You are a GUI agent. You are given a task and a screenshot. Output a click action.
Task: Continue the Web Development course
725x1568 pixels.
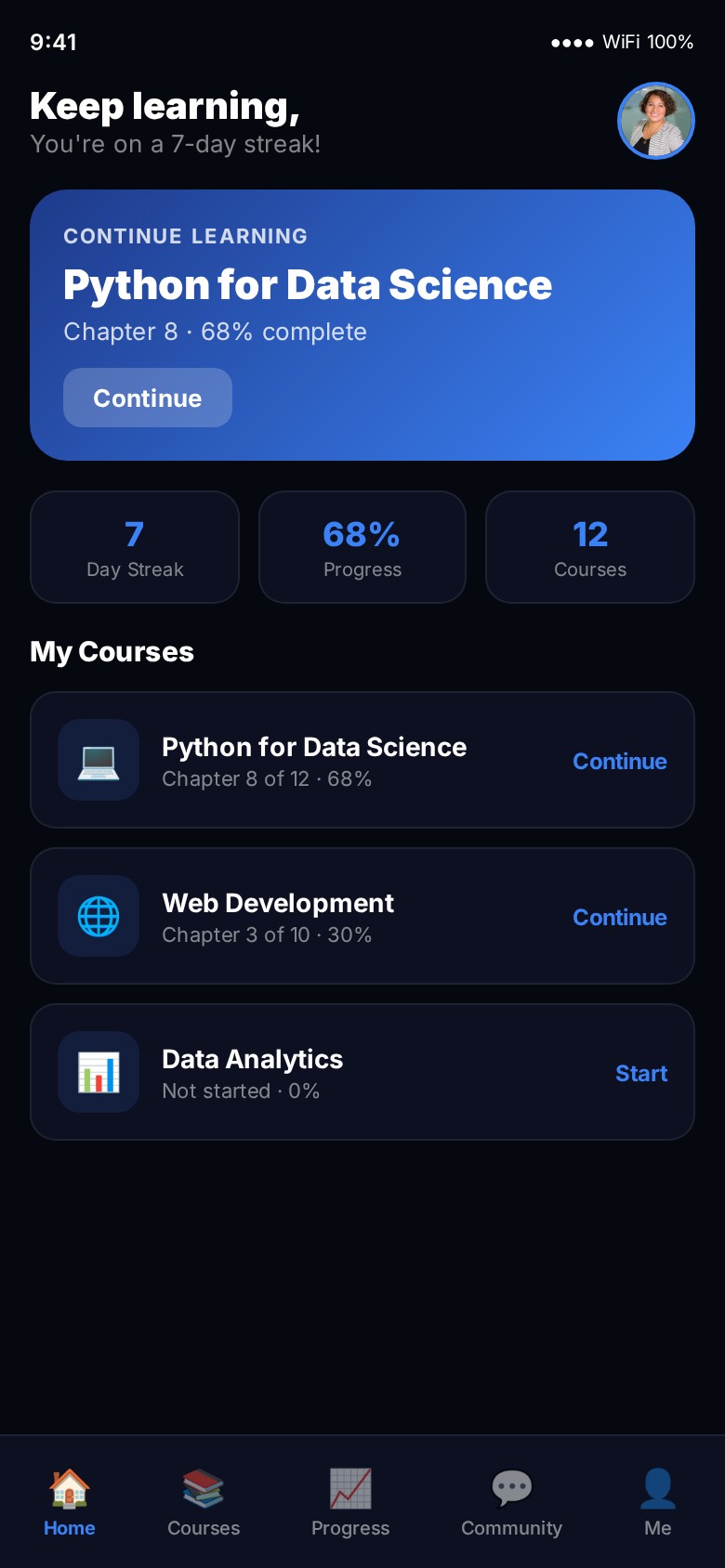[619, 917]
